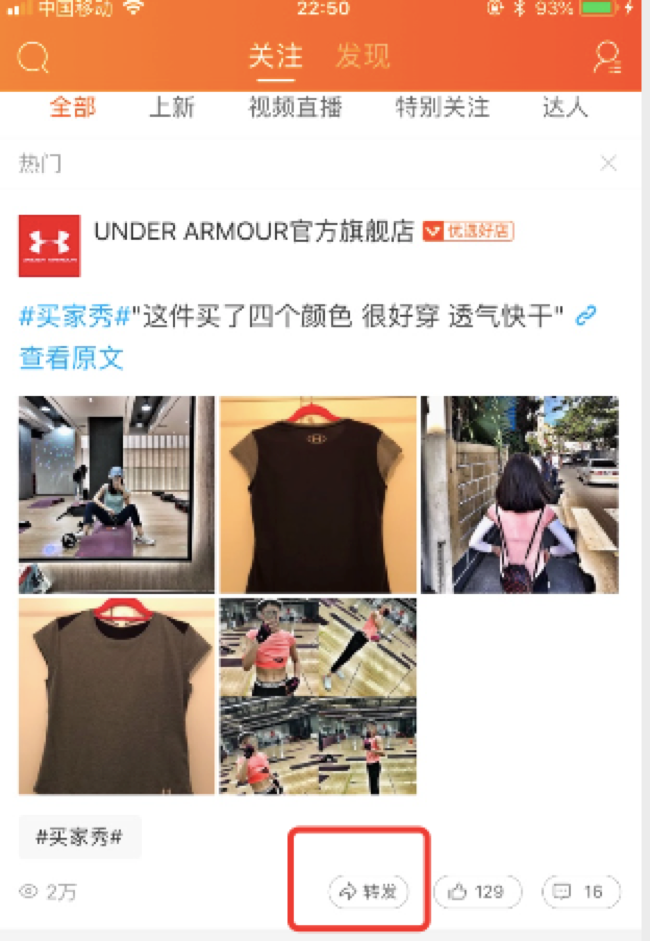Open the 16 comments
The image size is (650, 941).
580,892
